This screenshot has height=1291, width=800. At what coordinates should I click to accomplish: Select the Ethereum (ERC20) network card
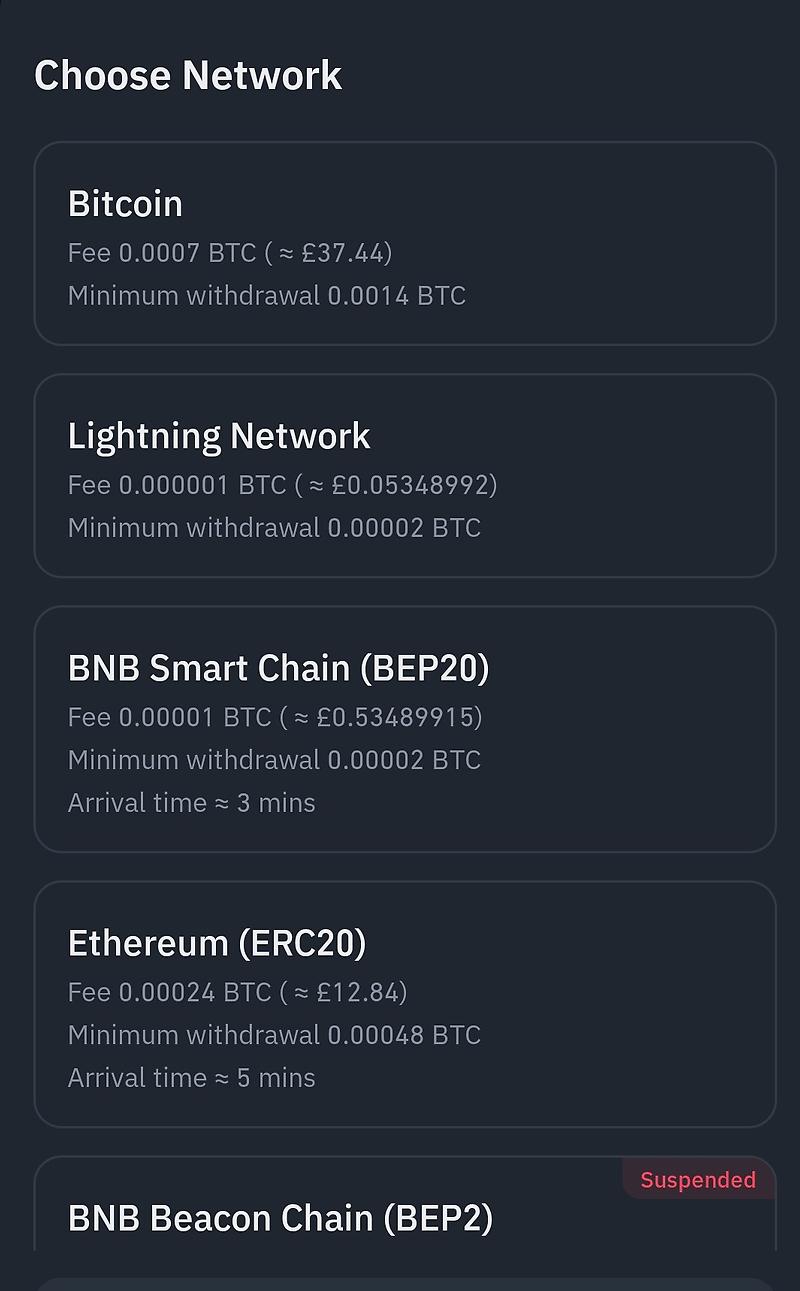pyautogui.click(x=404, y=1004)
